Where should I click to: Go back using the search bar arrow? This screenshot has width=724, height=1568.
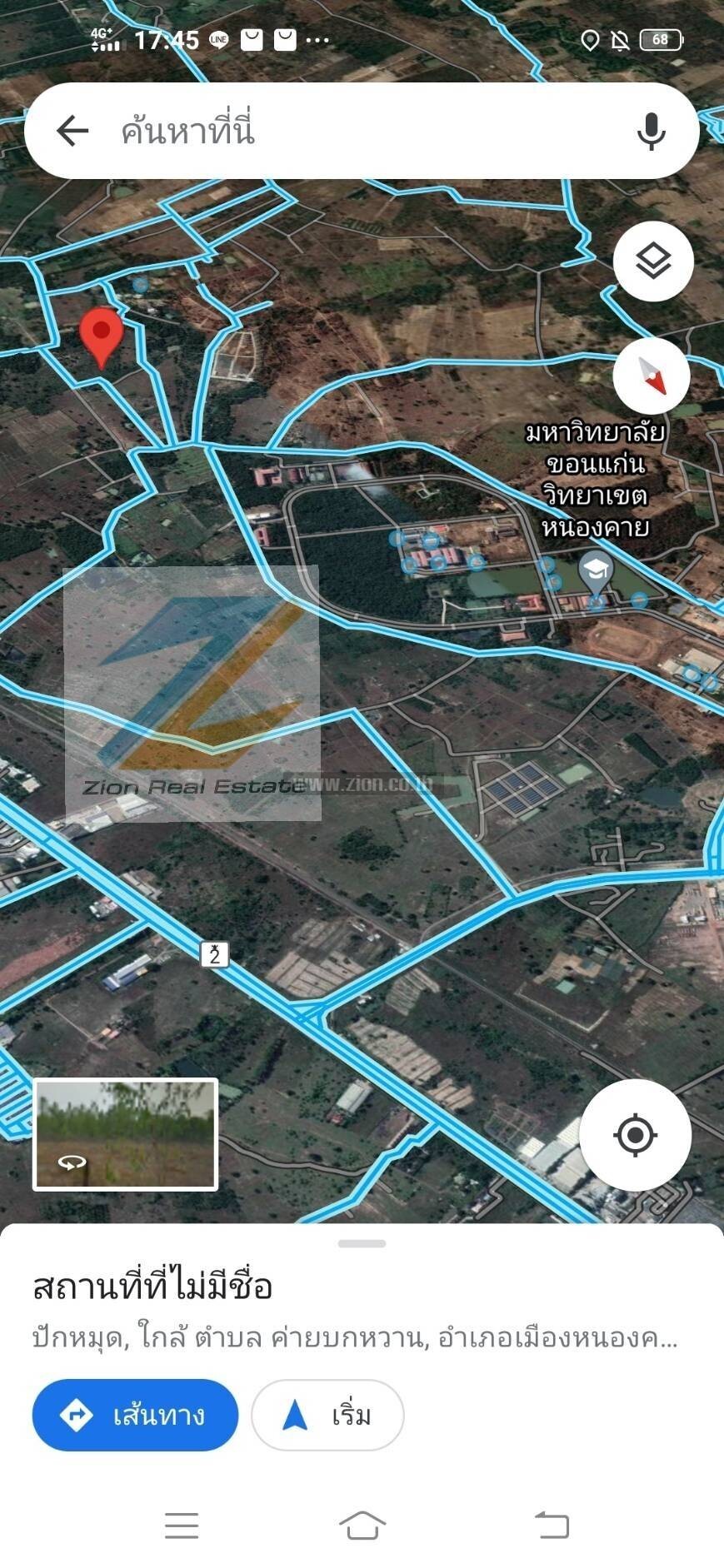[72, 131]
